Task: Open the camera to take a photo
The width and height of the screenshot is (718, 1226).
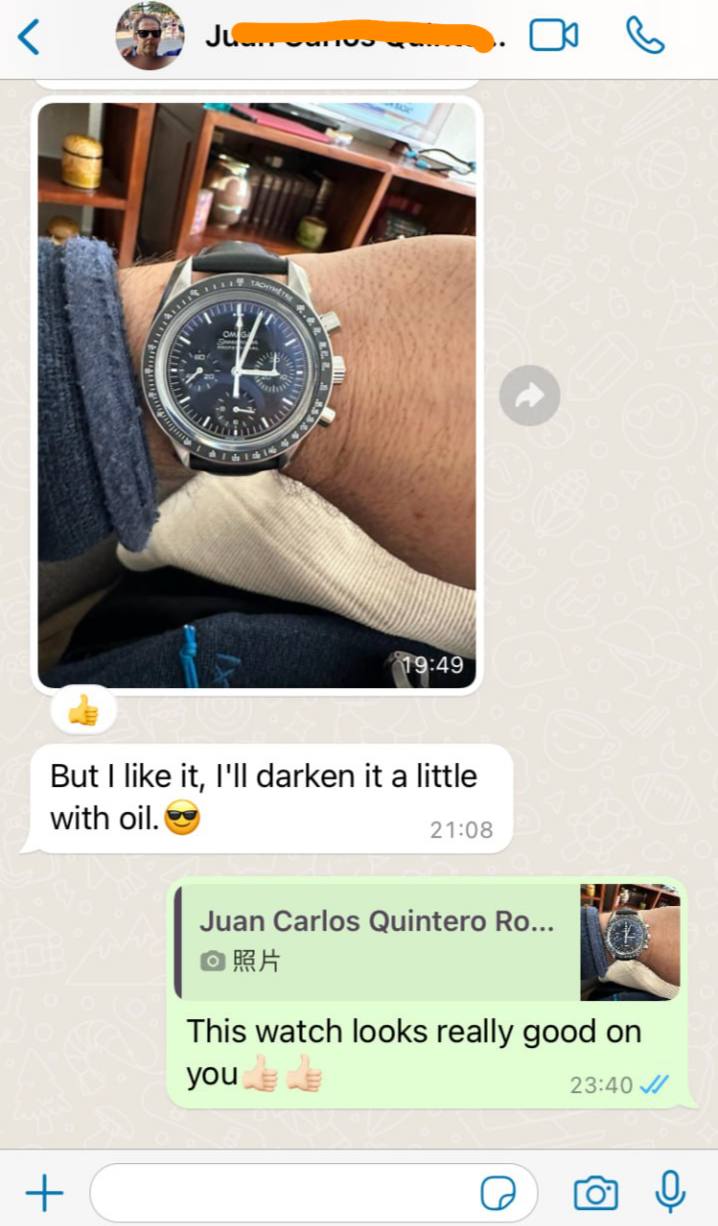Action: point(595,1193)
